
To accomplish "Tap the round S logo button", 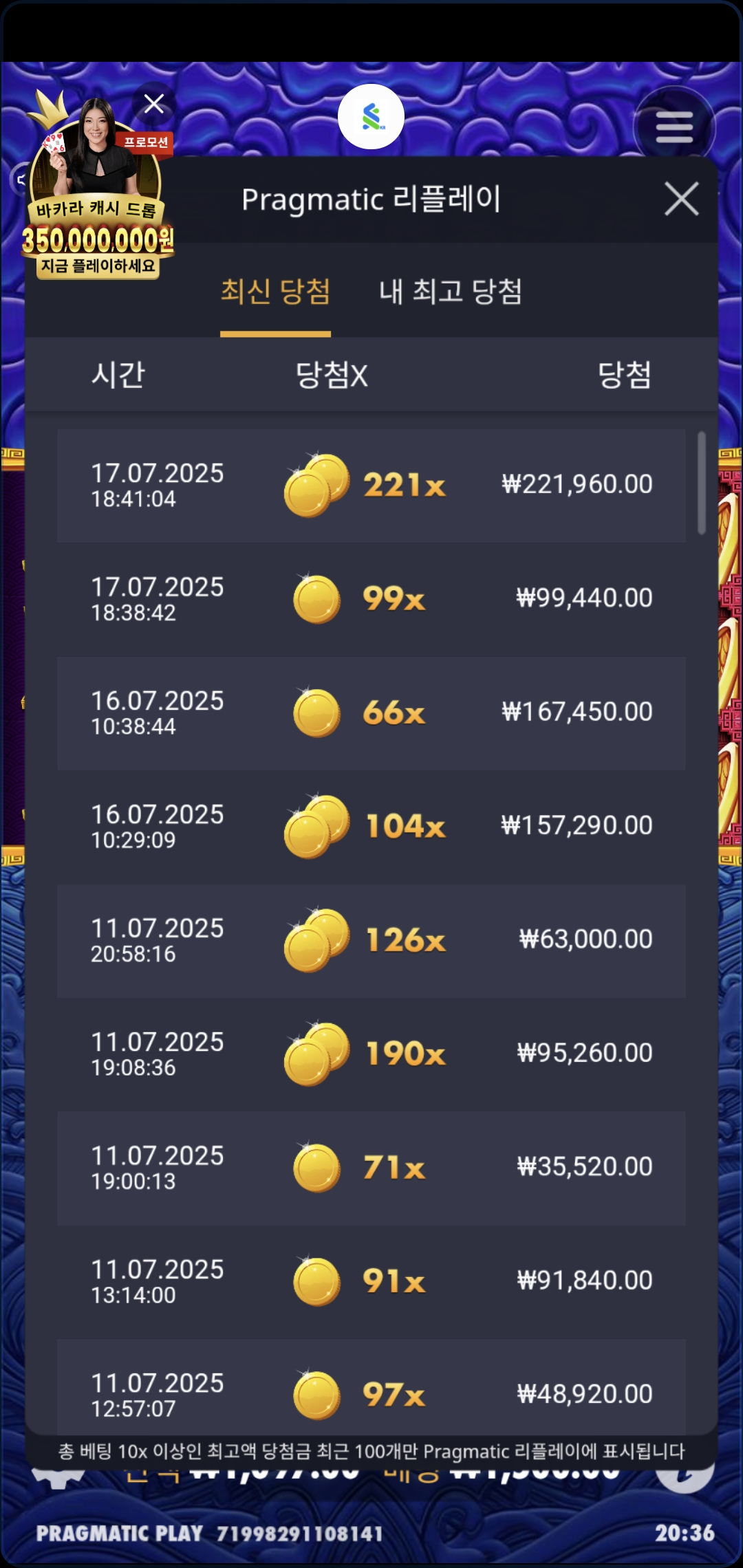I will [371, 117].
